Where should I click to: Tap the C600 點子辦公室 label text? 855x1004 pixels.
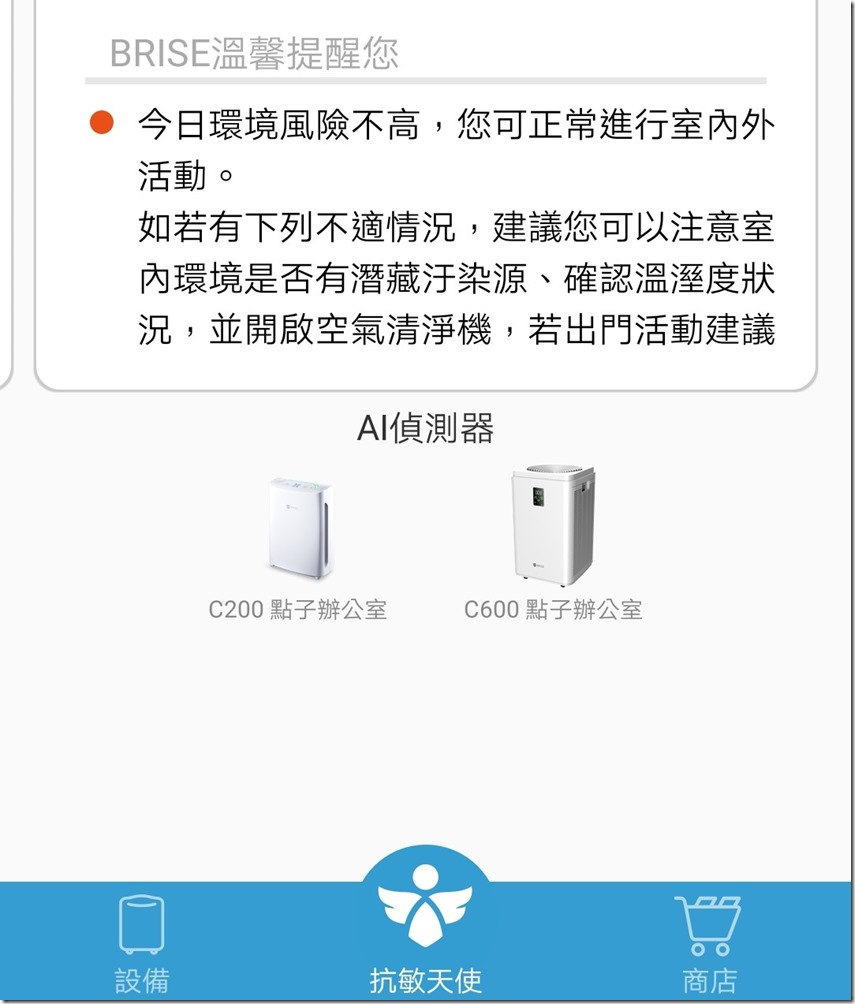click(x=552, y=609)
